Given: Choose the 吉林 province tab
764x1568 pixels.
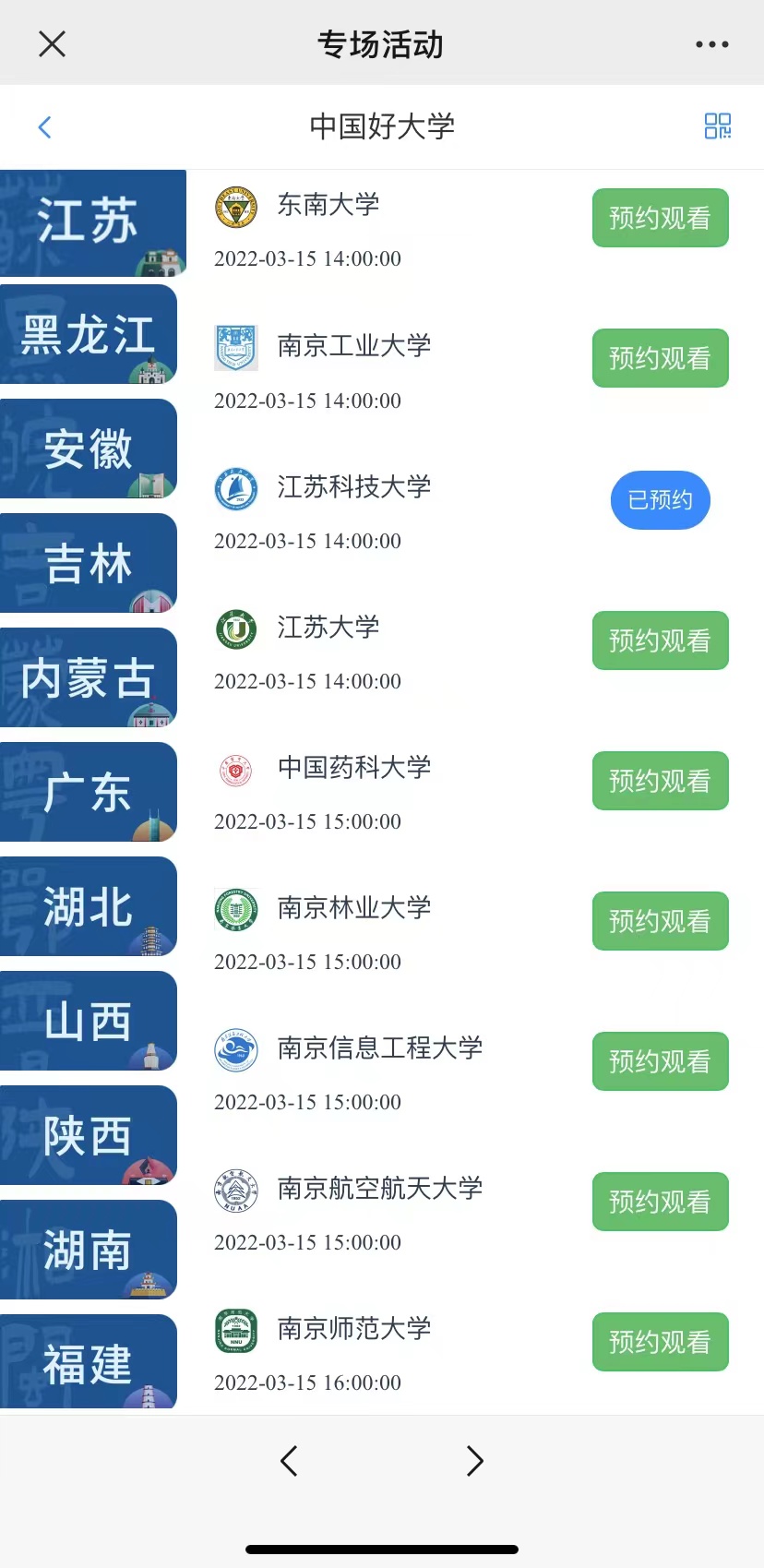Looking at the screenshot, I should (x=89, y=563).
